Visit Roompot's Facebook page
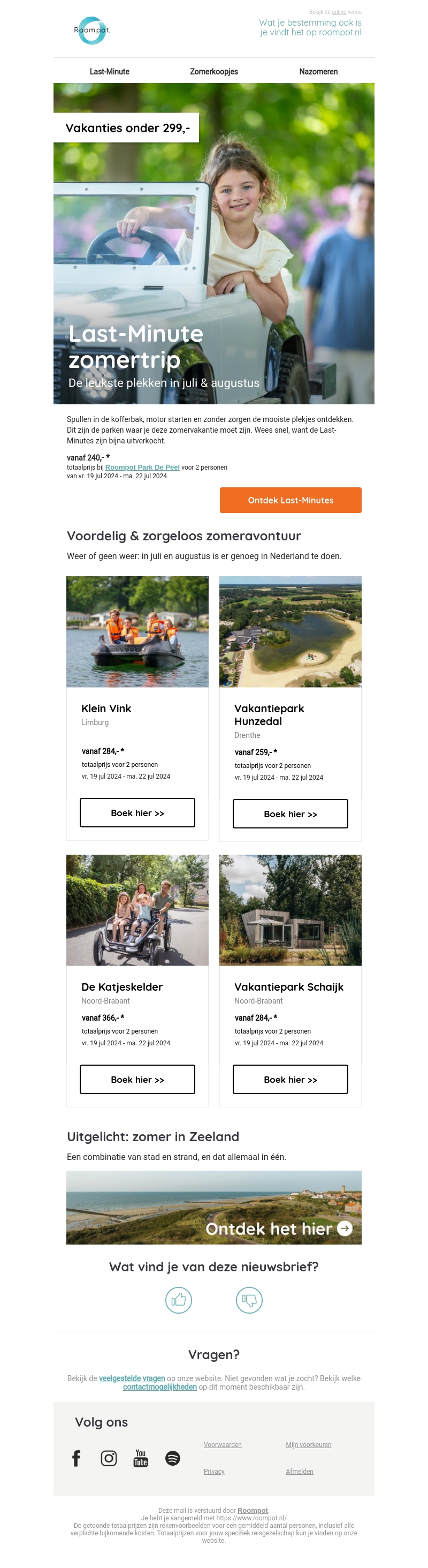The width and height of the screenshot is (428, 1568). coord(77,1458)
